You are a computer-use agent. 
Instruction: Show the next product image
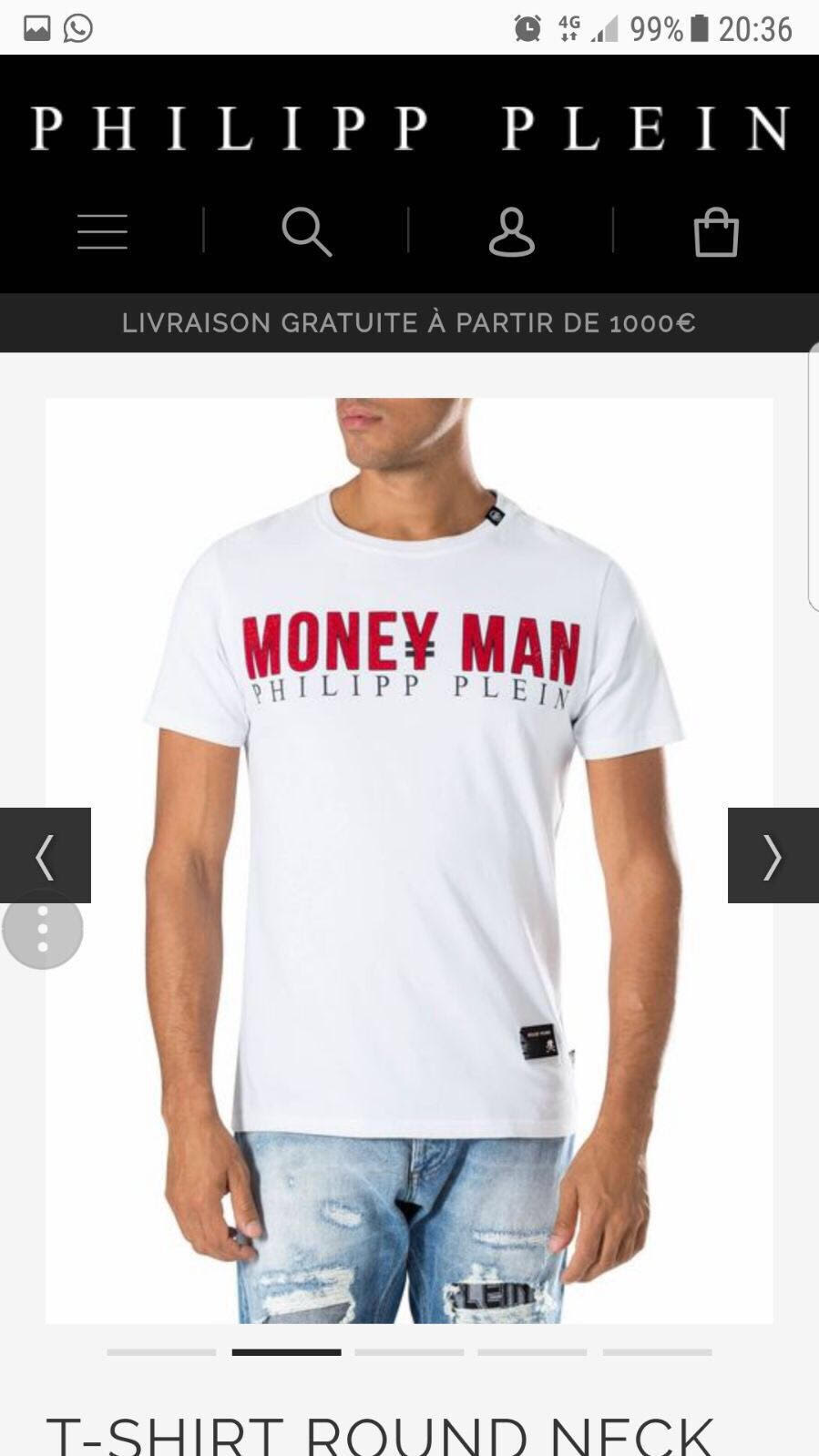(x=773, y=855)
